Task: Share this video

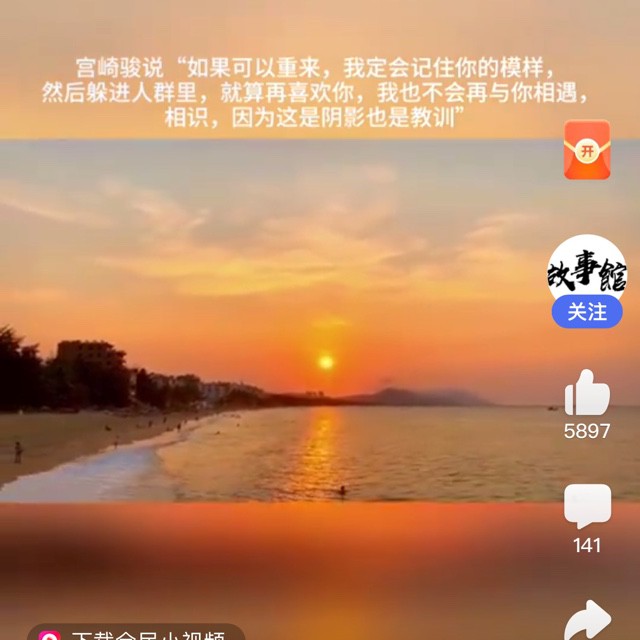Action: (587, 620)
